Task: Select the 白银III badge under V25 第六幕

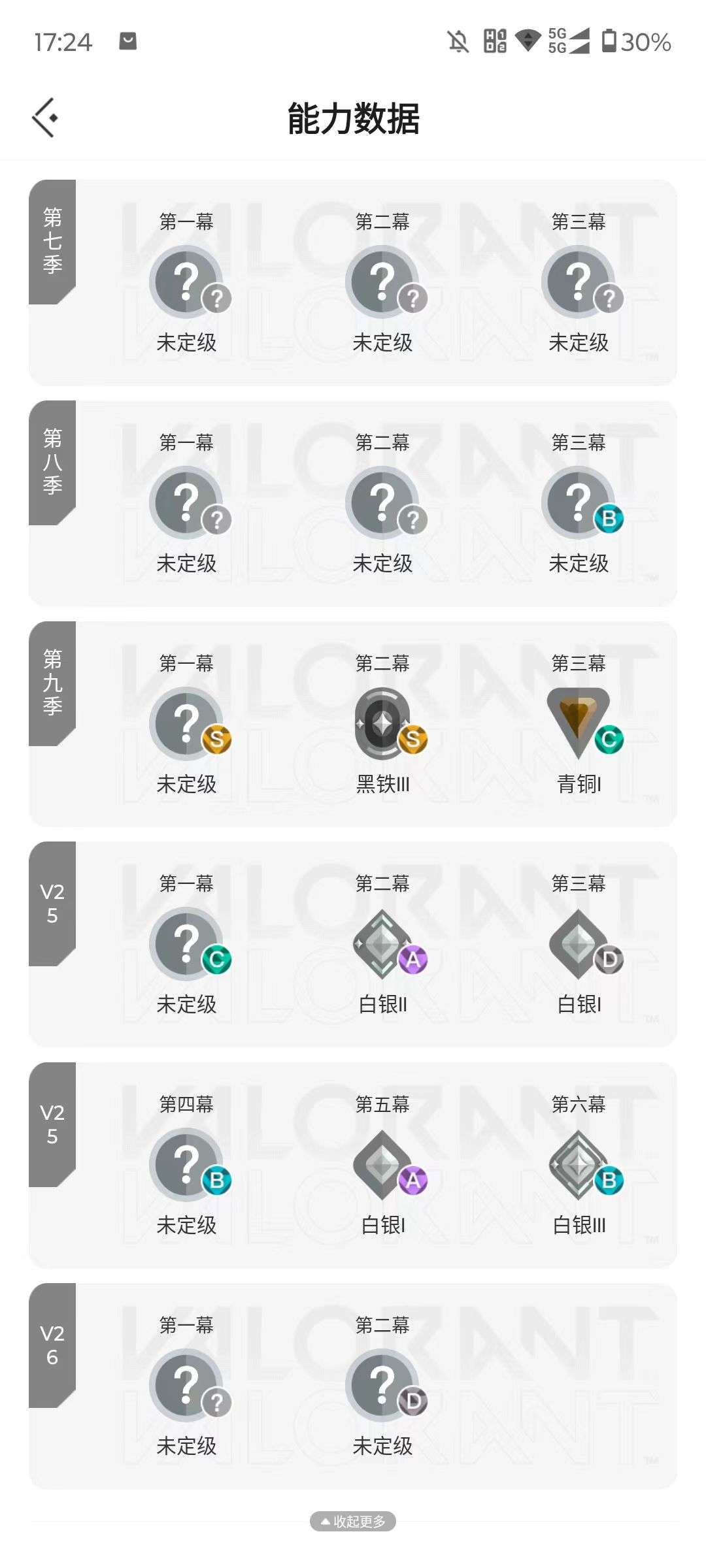Action: pyautogui.click(x=578, y=1166)
